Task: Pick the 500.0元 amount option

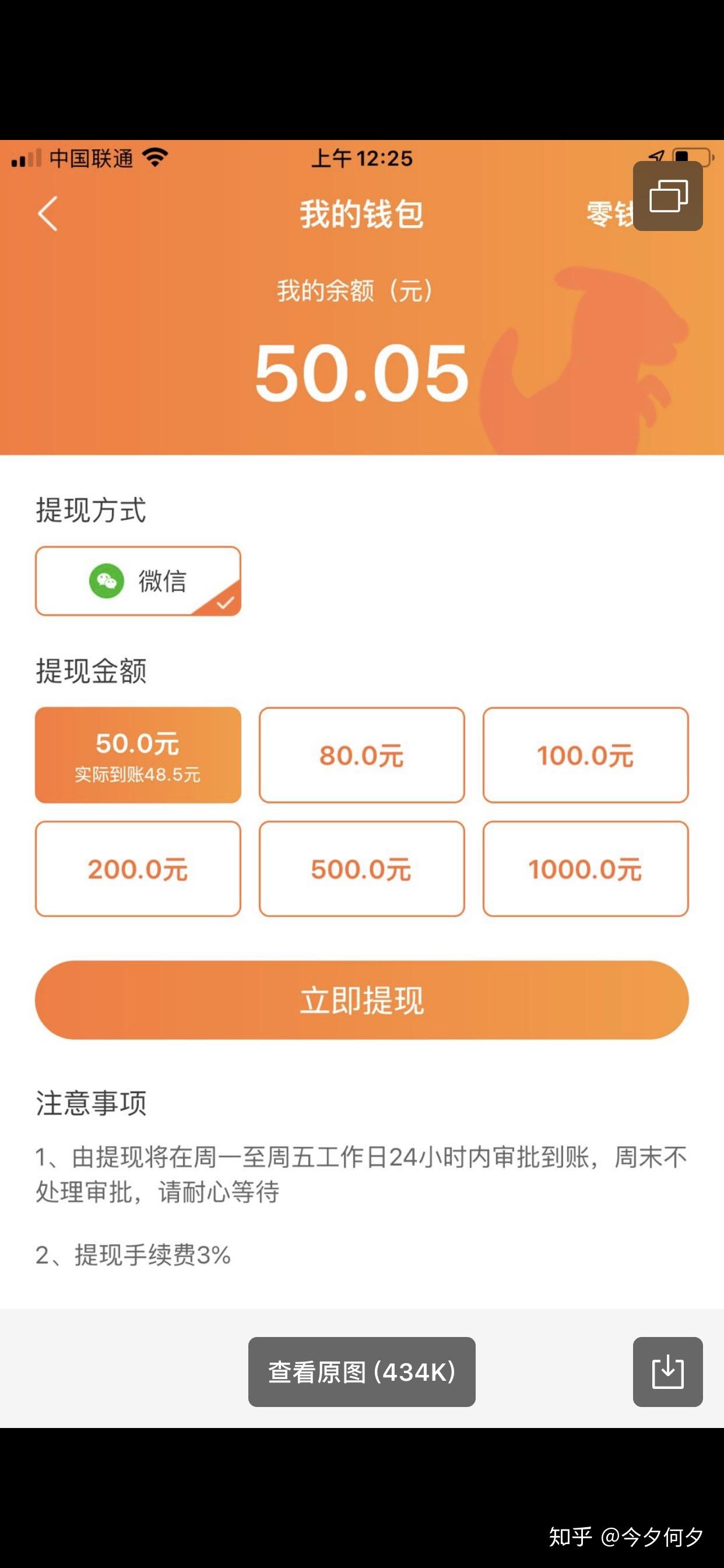Action: (x=362, y=869)
